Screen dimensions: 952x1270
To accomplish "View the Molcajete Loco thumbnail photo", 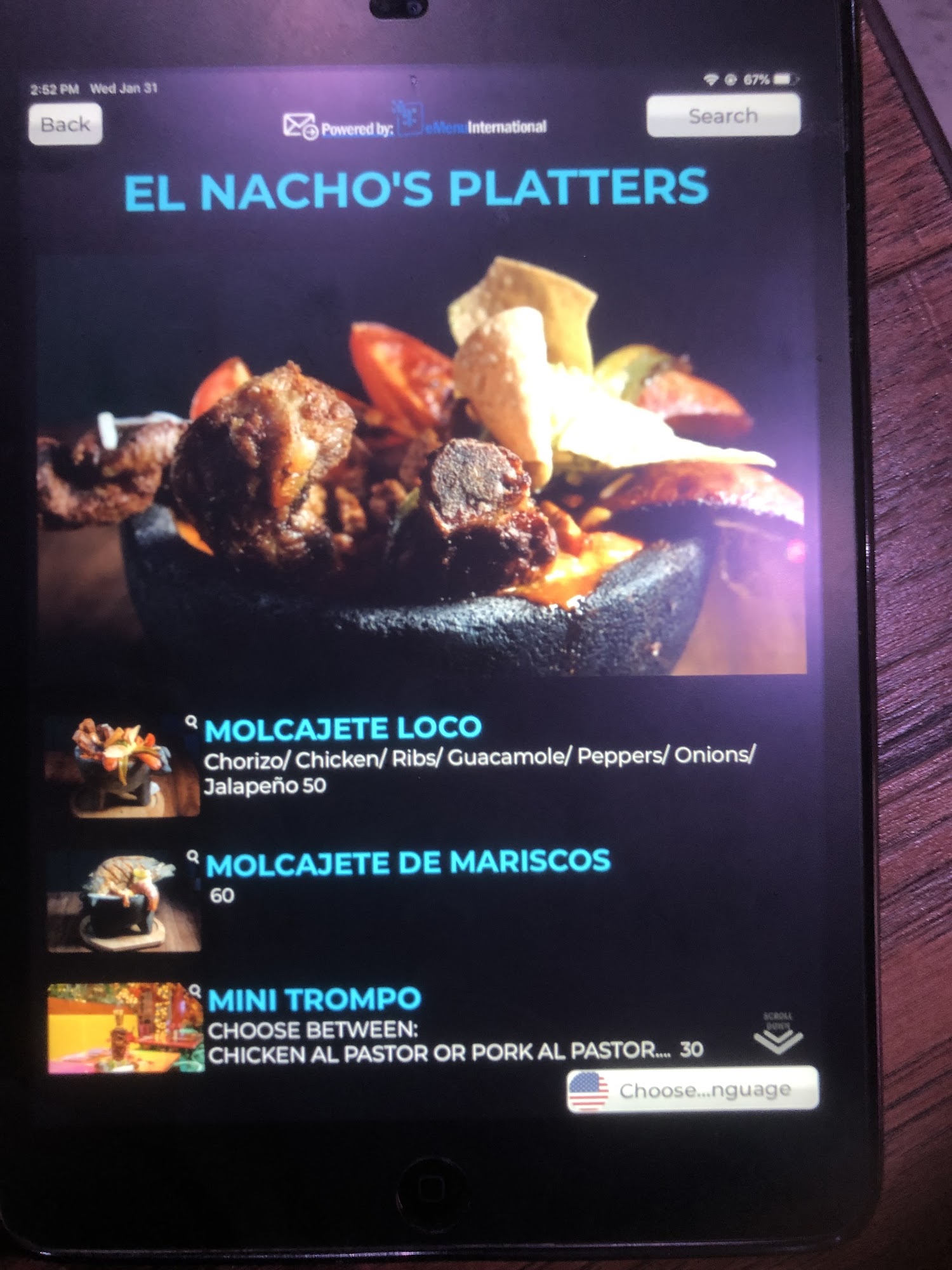I will pos(122,766).
